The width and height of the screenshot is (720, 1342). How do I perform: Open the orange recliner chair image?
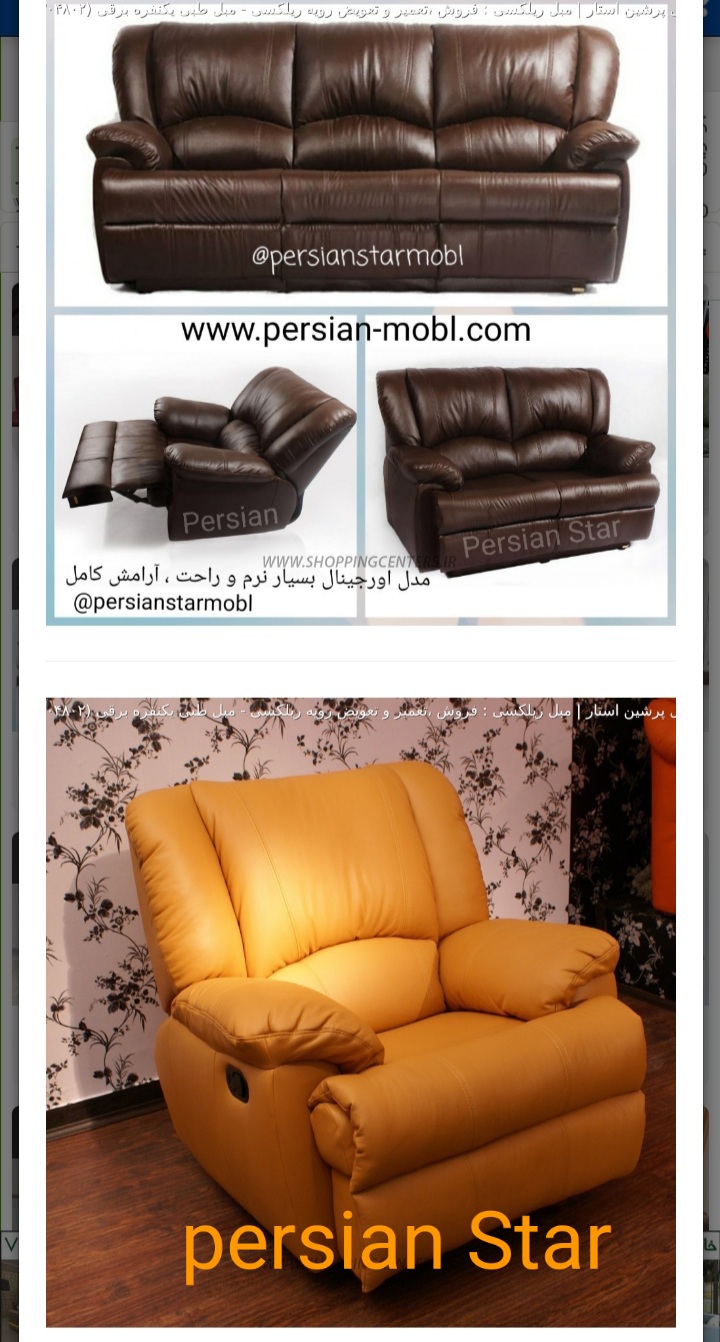pyautogui.click(x=360, y=1010)
